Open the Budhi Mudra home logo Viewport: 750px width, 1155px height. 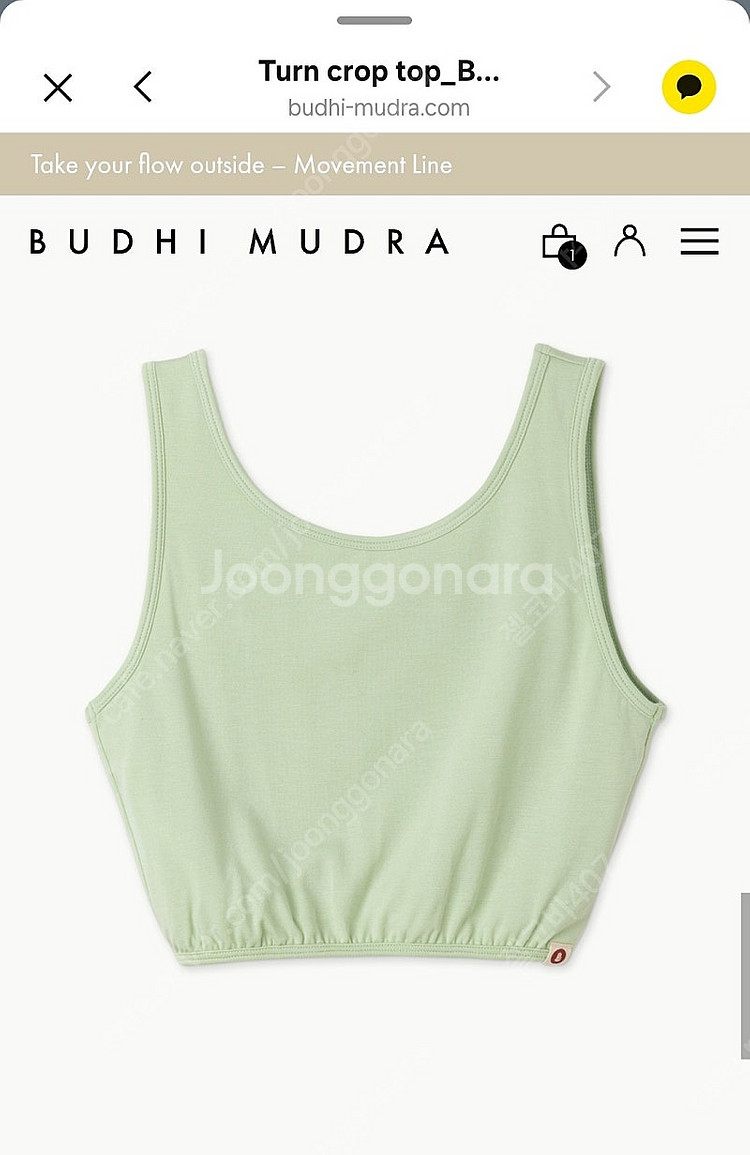click(239, 242)
